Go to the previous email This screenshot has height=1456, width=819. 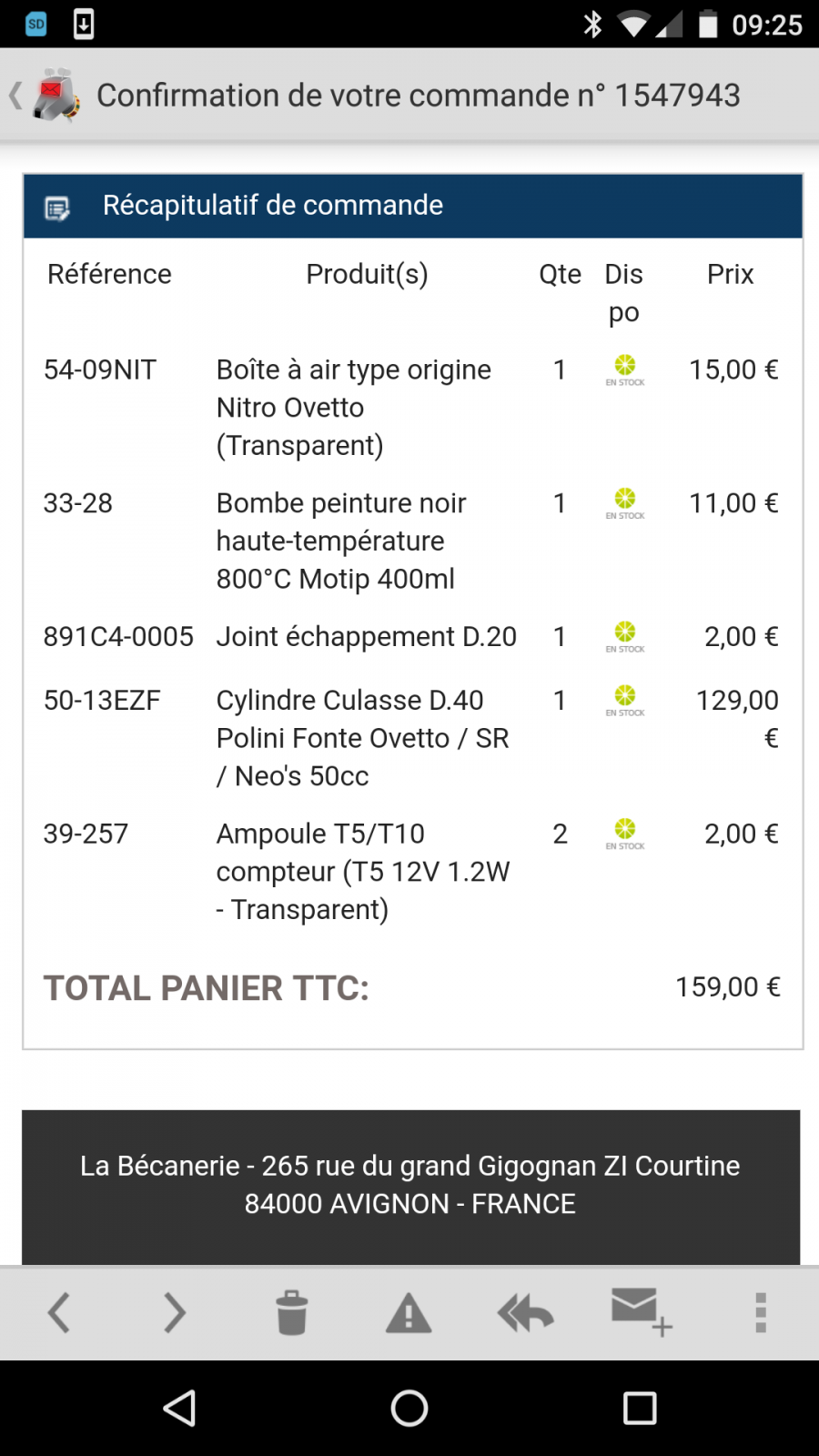[x=59, y=1313]
